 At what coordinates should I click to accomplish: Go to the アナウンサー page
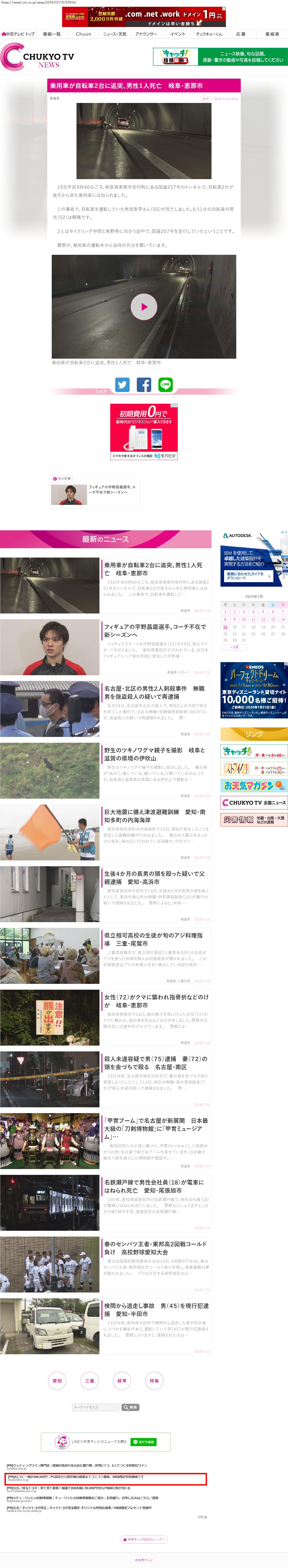tap(146, 34)
